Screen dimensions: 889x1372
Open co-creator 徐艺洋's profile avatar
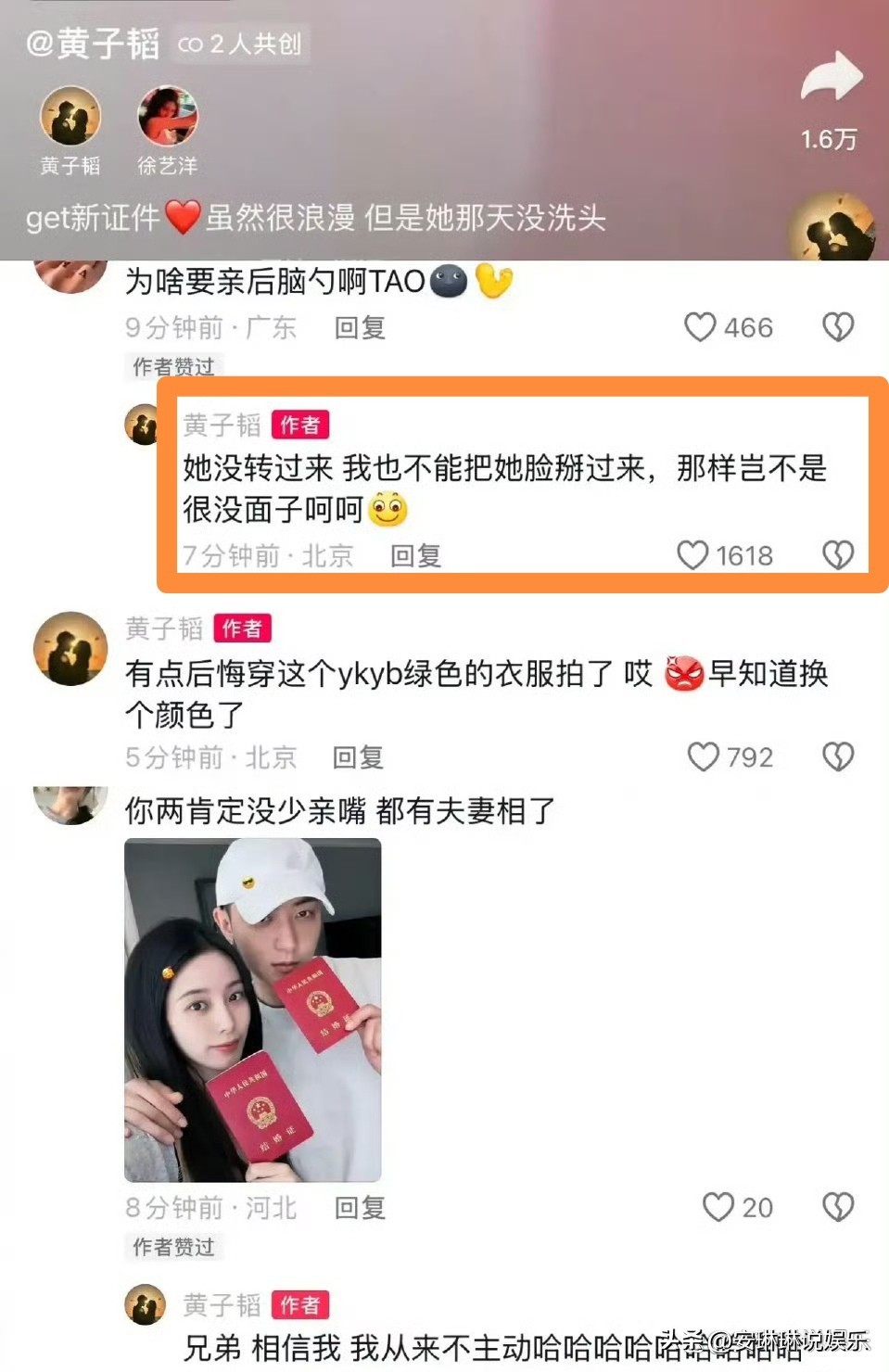168,117
